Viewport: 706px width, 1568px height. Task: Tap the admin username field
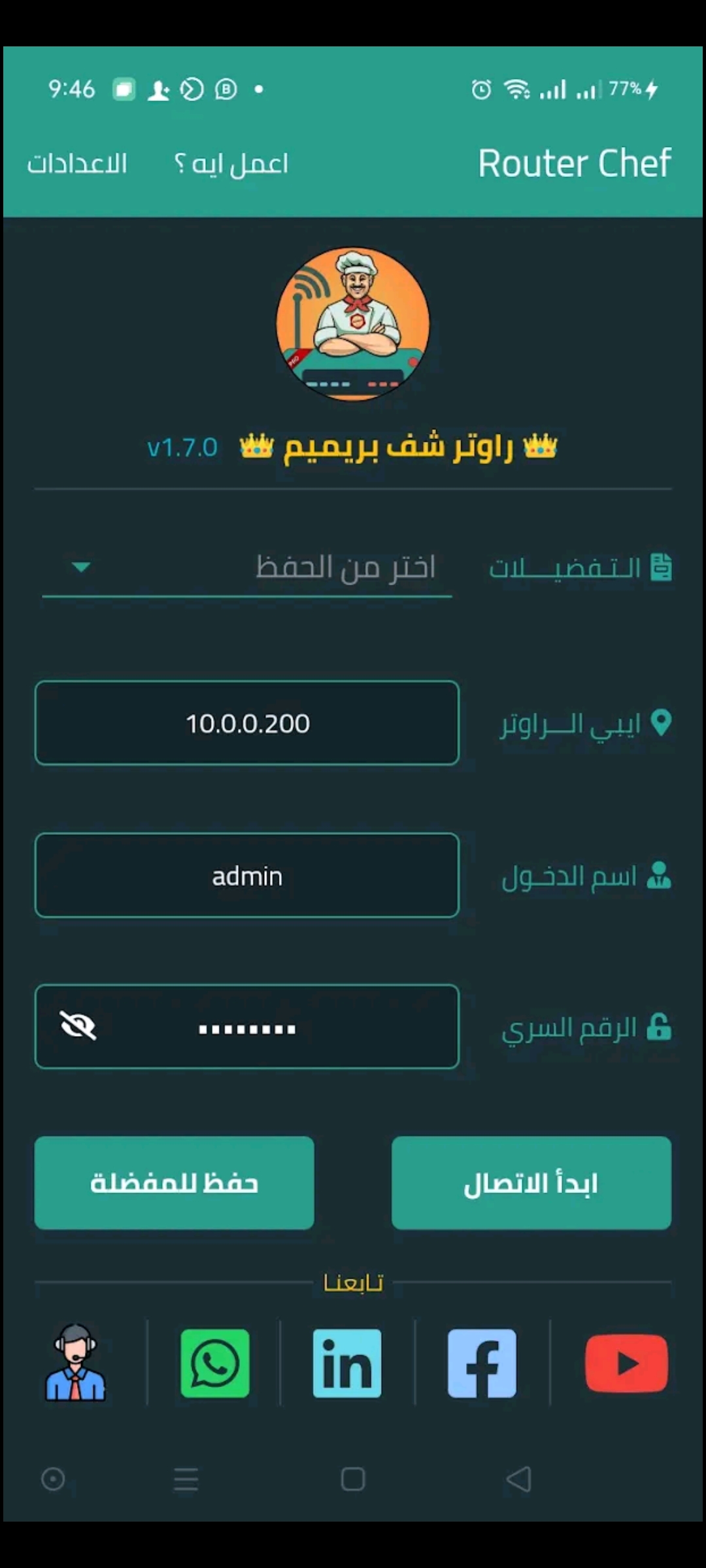pyautogui.click(x=246, y=875)
